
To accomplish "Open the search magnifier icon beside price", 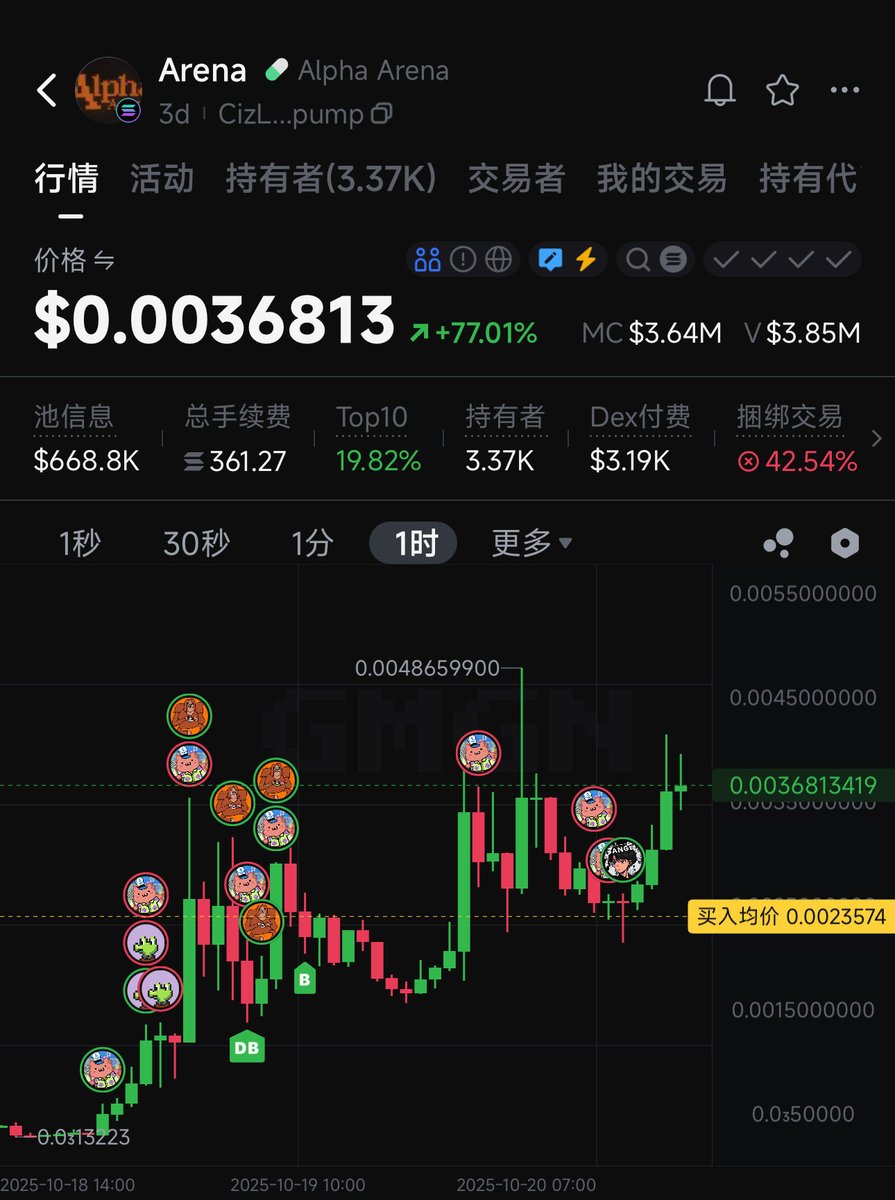I will click(x=637, y=260).
